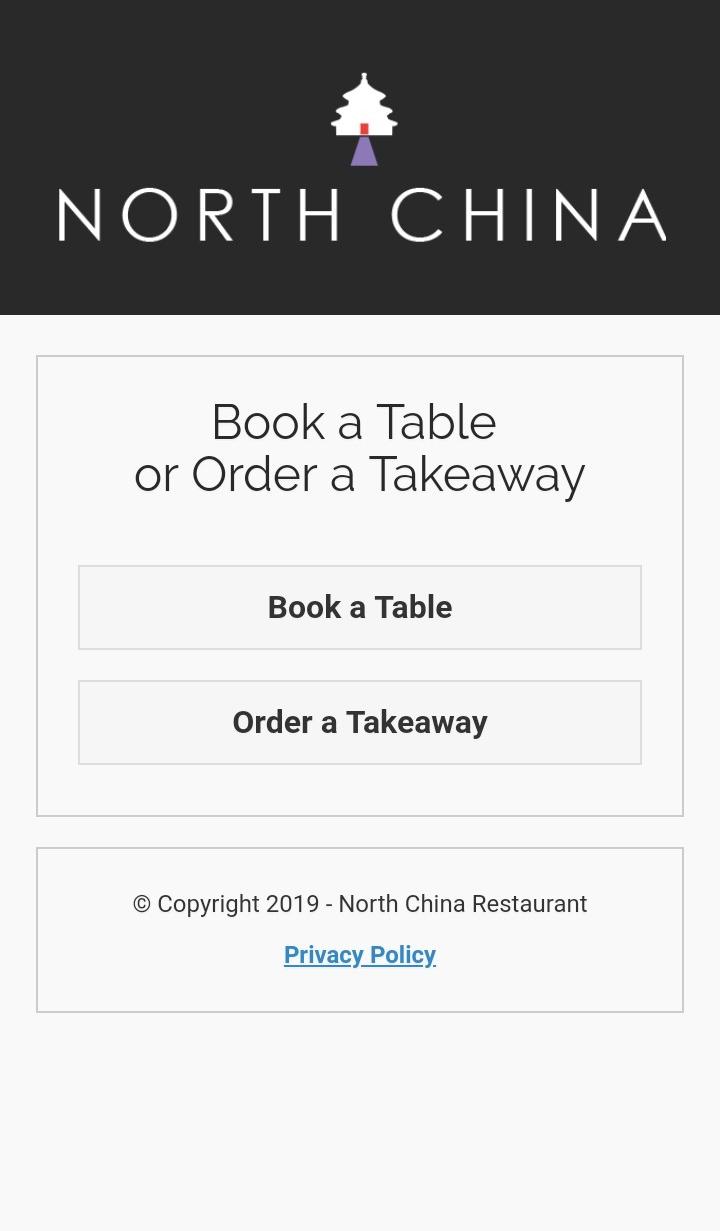Image resolution: width=720 pixels, height=1231 pixels.
Task: Open the Privacy Policy link
Action: pyautogui.click(x=360, y=955)
